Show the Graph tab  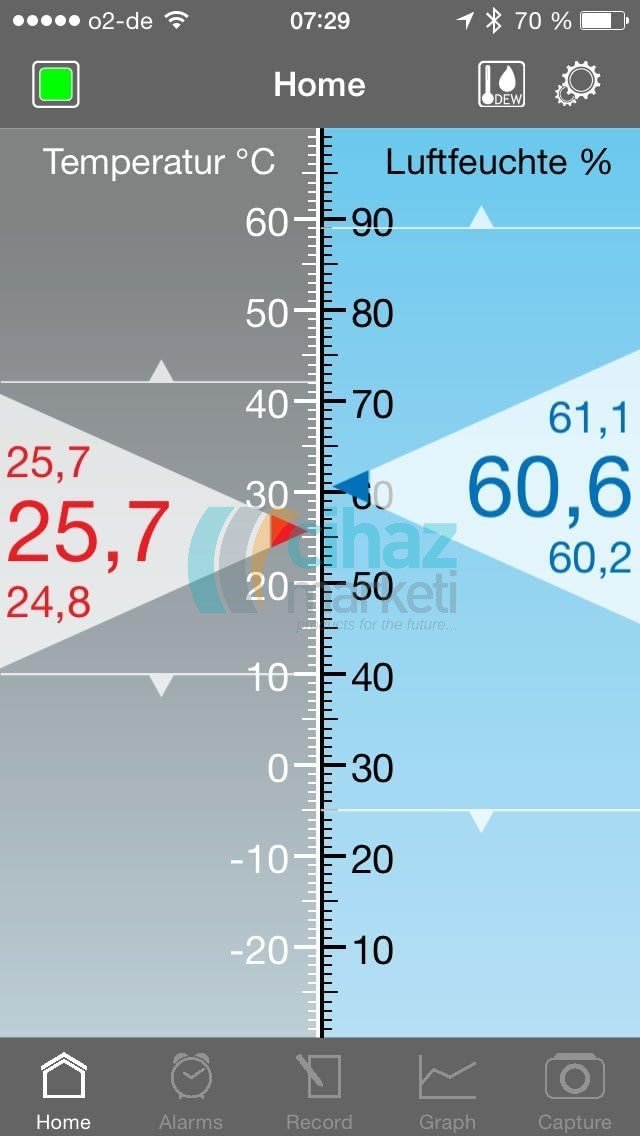447,1090
